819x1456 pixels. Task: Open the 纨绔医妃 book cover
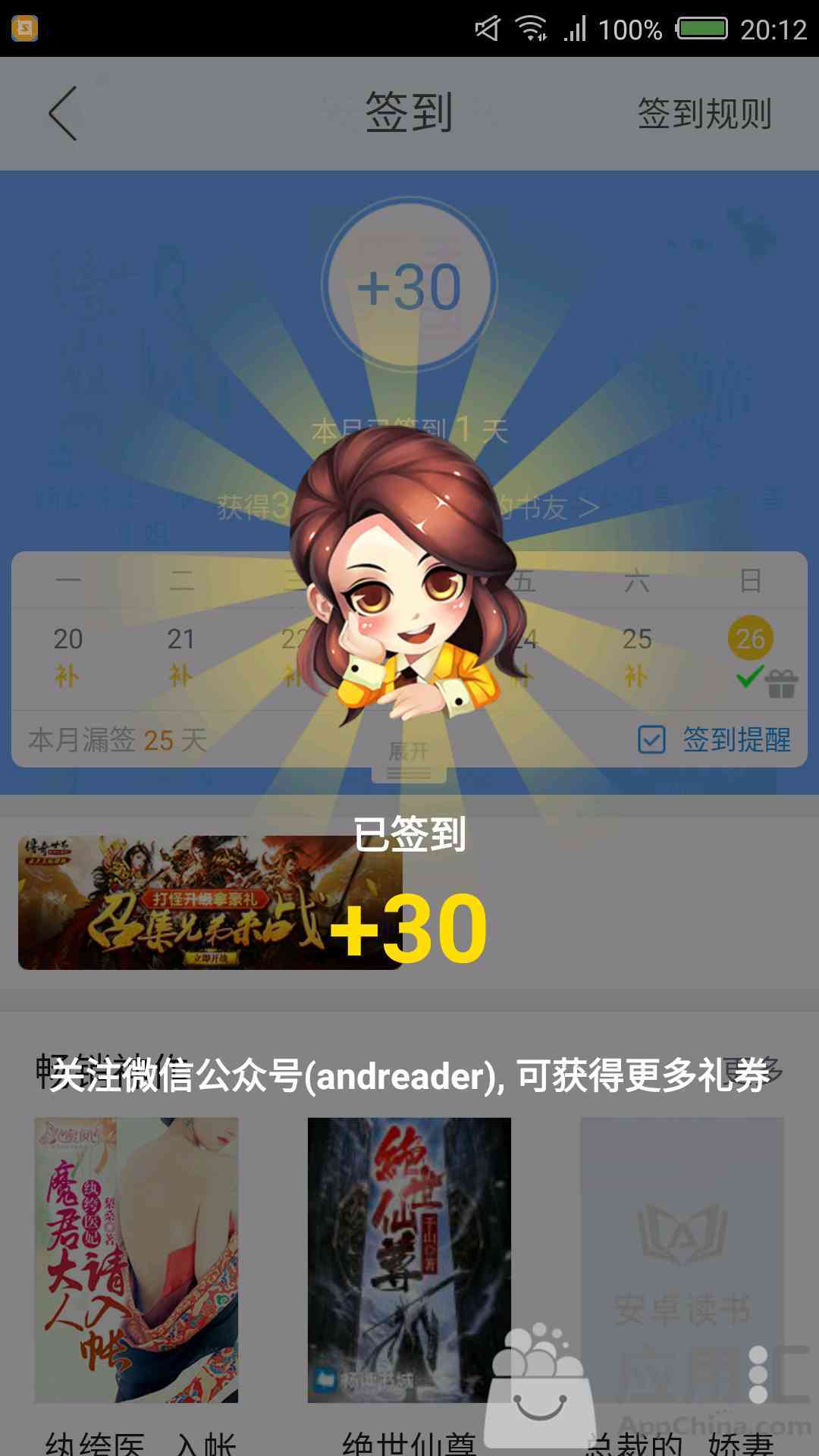(x=136, y=1259)
